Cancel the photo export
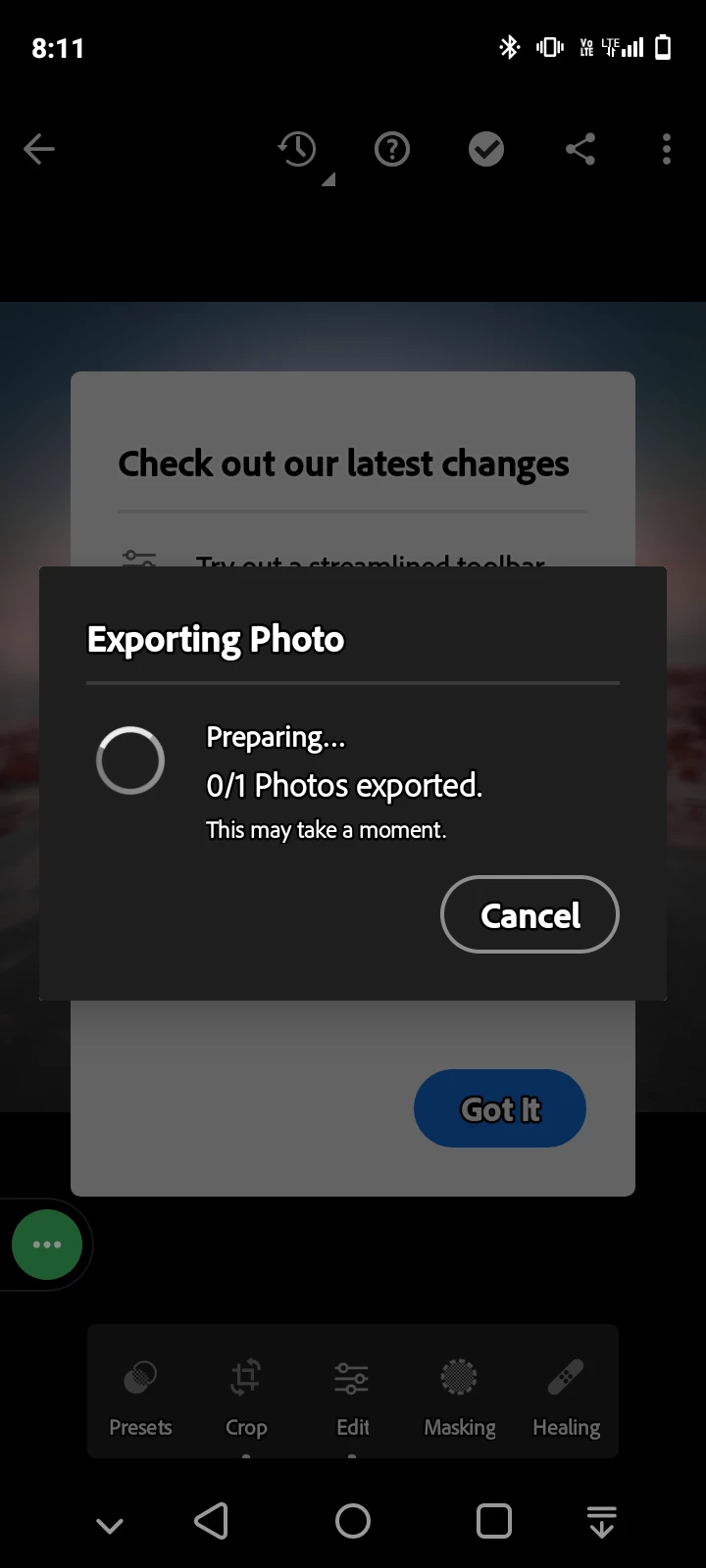This screenshot has height=1568, width=706. tap(529, 914)
